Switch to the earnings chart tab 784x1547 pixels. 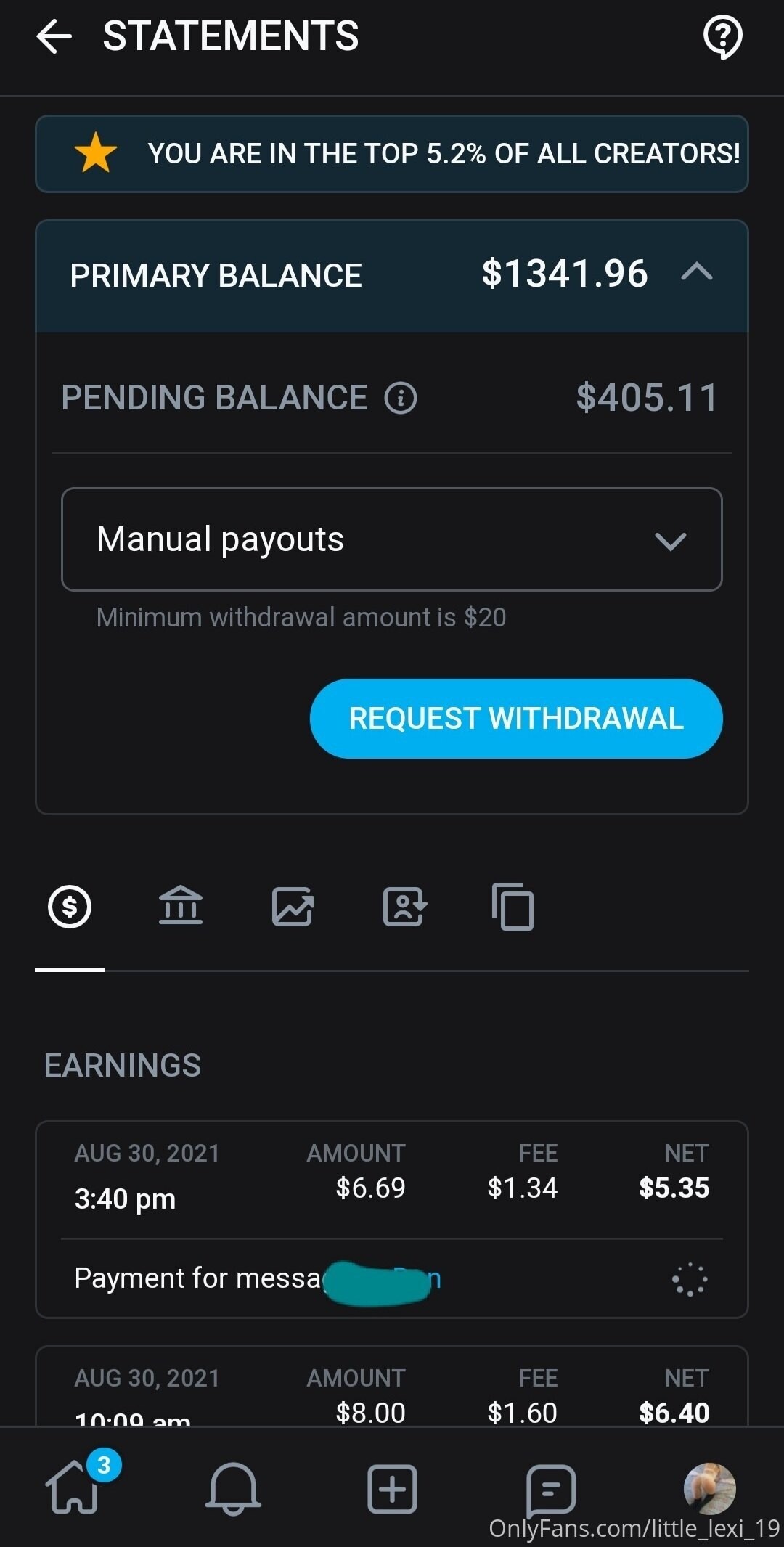coord(293,907)
